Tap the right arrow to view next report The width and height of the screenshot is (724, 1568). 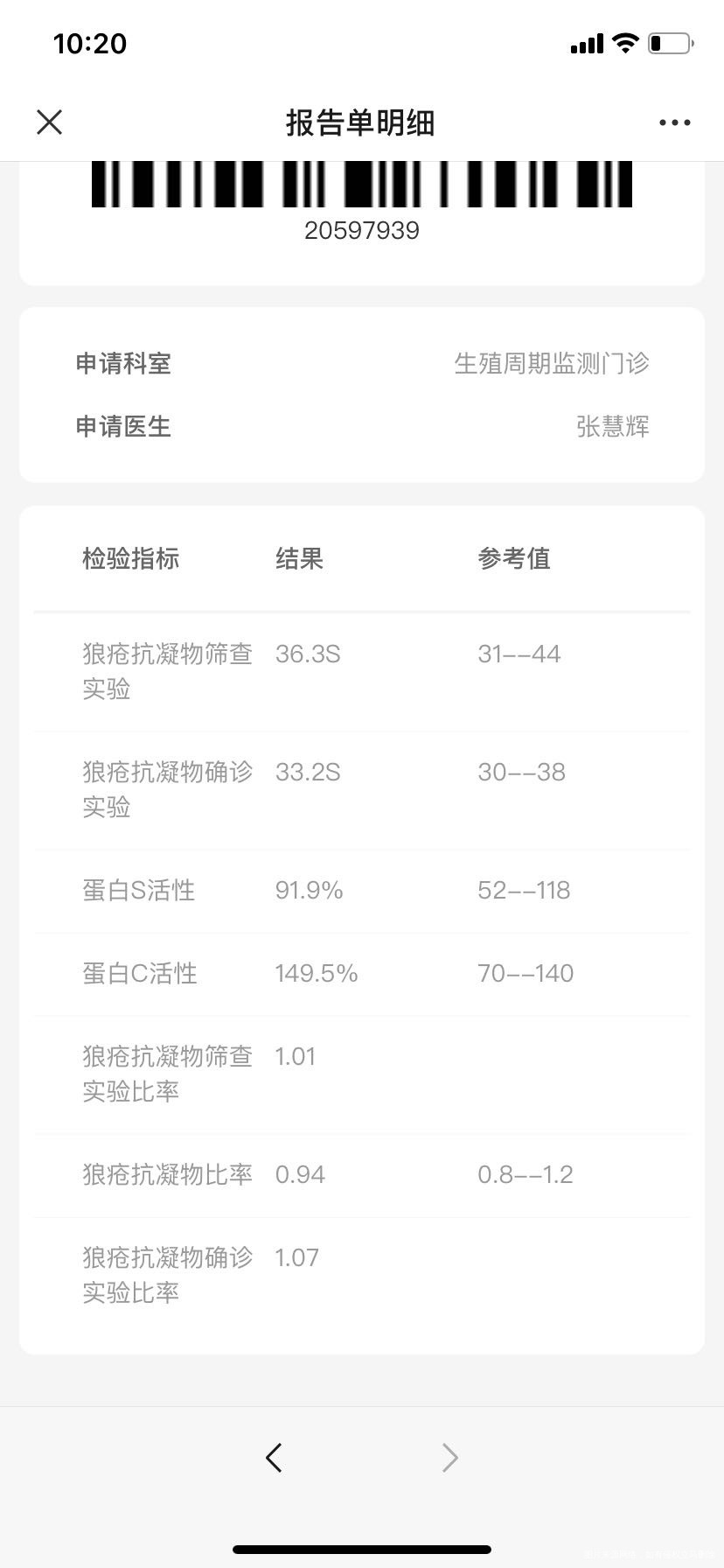(449, 1457)
